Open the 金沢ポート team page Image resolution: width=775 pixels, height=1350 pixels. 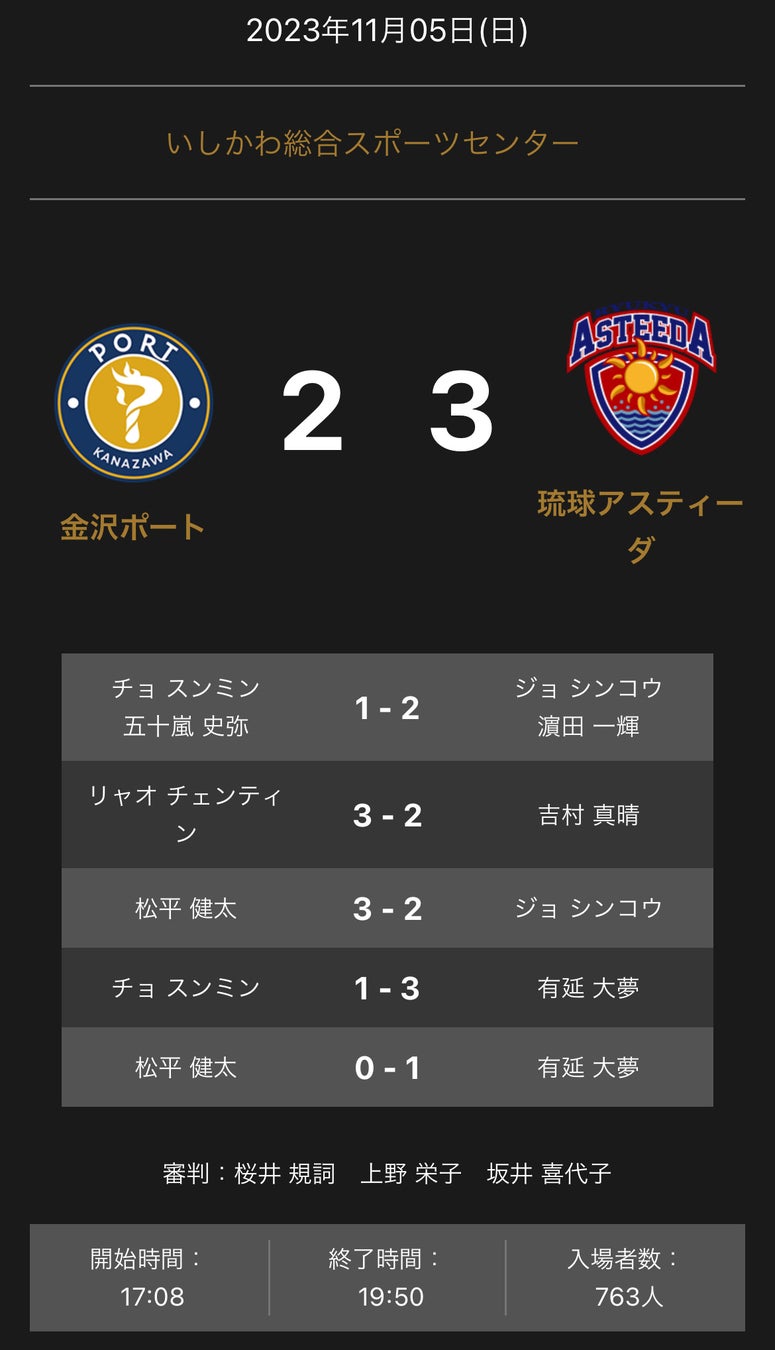[133, 527]
